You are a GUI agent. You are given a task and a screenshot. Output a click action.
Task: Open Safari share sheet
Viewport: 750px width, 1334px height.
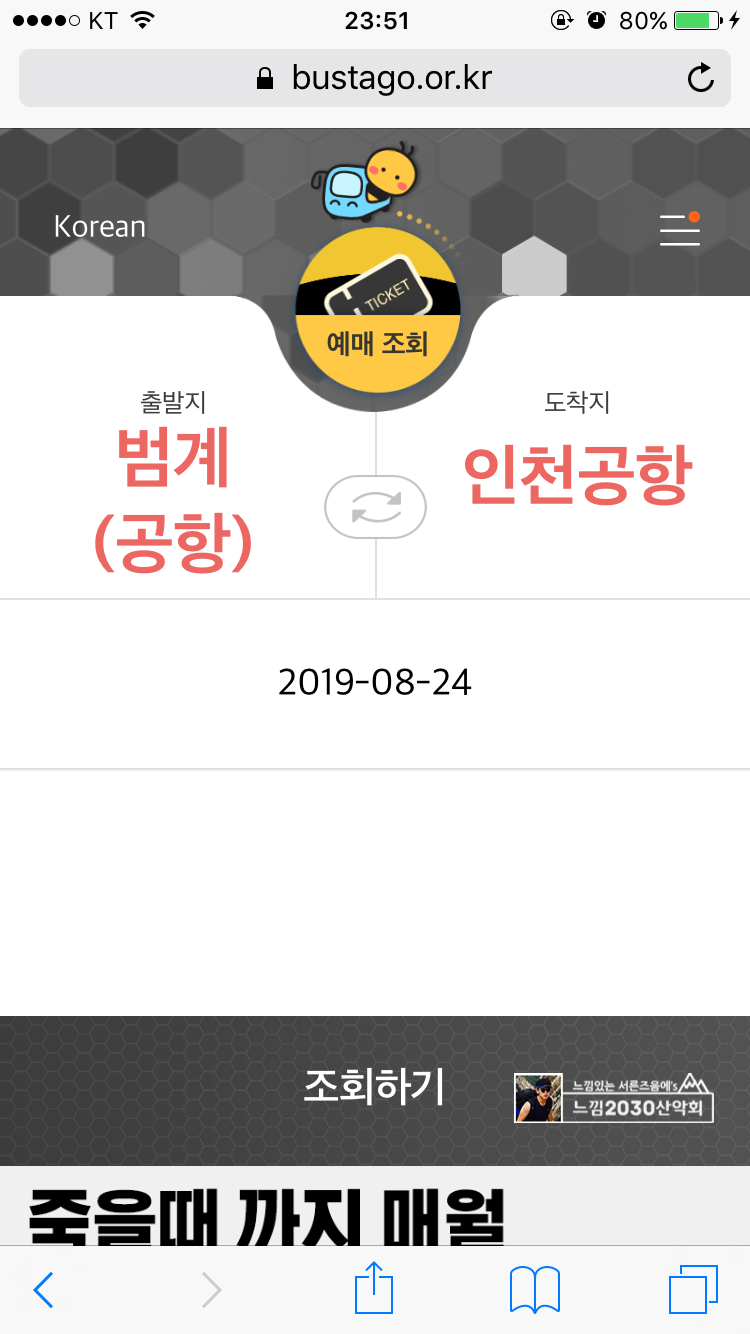[376, 1289]
